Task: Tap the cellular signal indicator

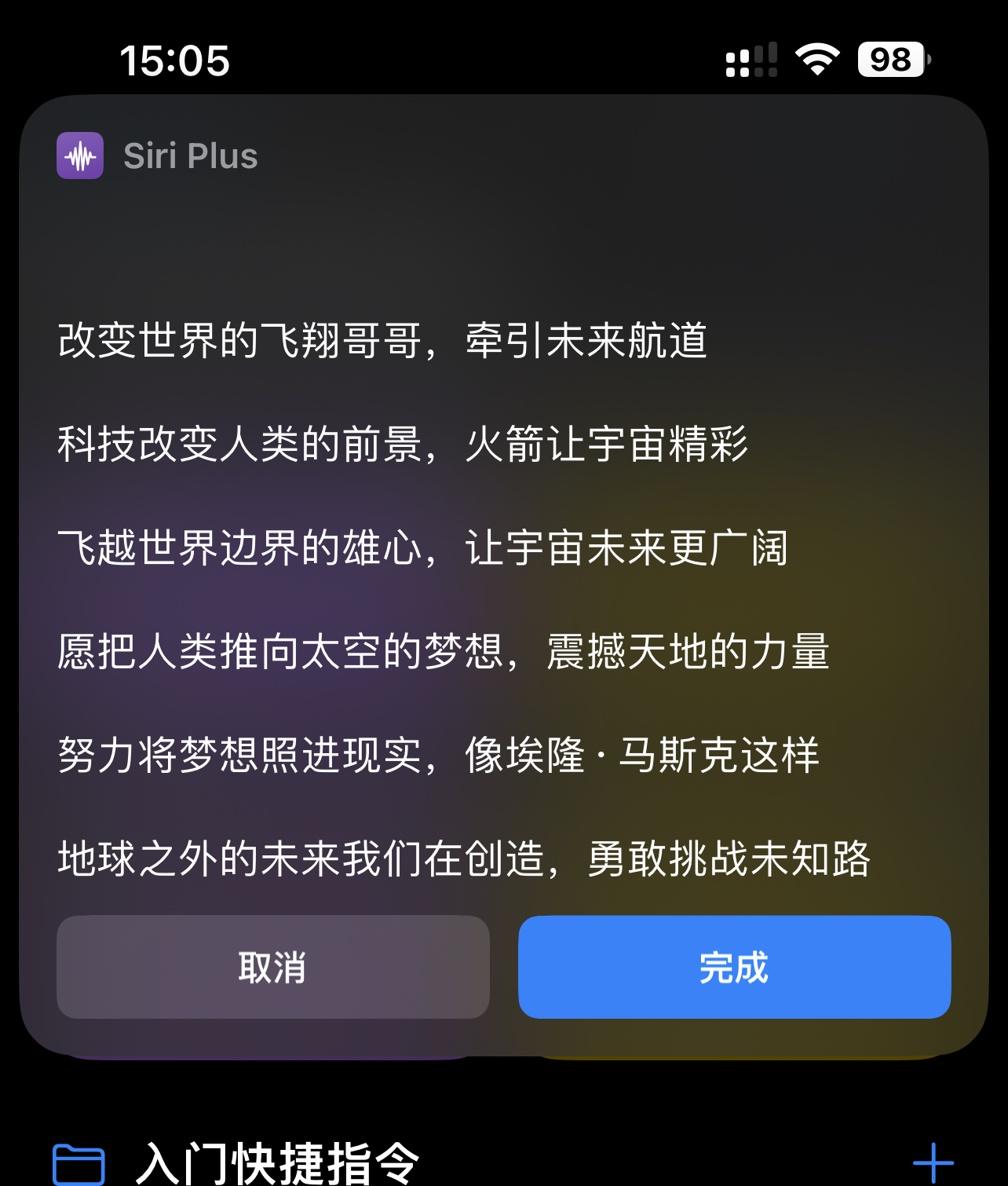Action: pyautogui.click(x=750, y=60)
